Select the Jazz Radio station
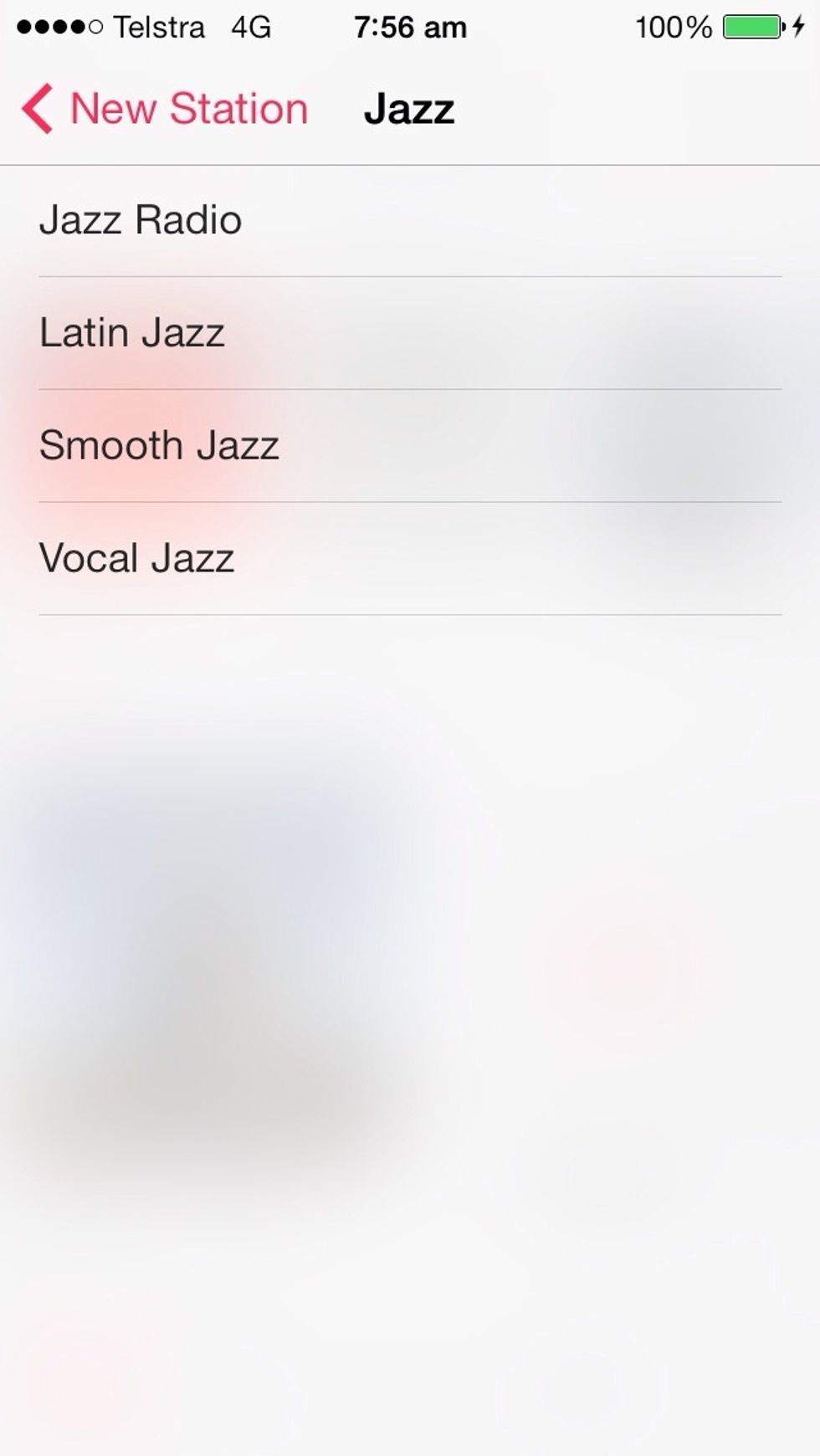820x1456 pixels. point(410,221)
